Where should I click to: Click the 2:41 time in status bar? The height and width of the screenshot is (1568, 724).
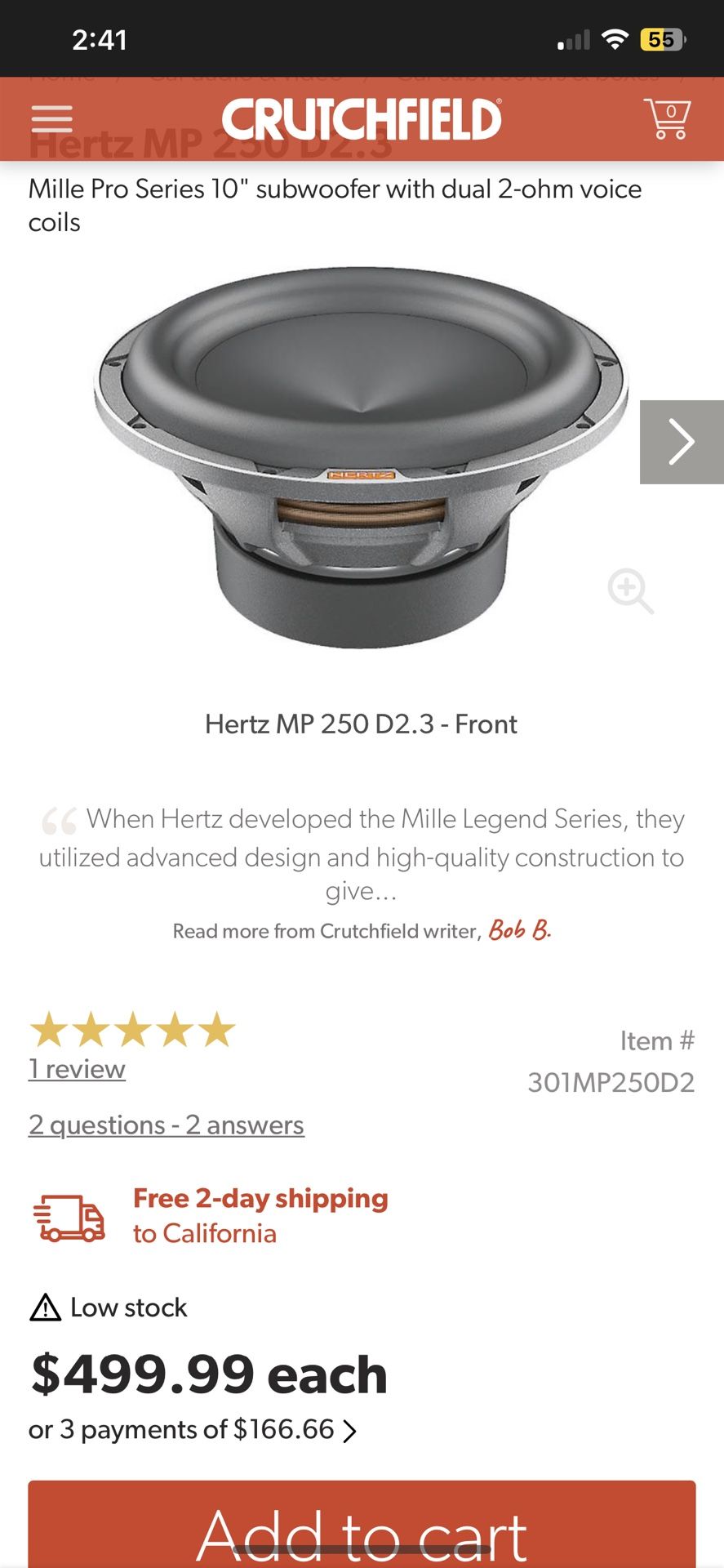point(98,38)
